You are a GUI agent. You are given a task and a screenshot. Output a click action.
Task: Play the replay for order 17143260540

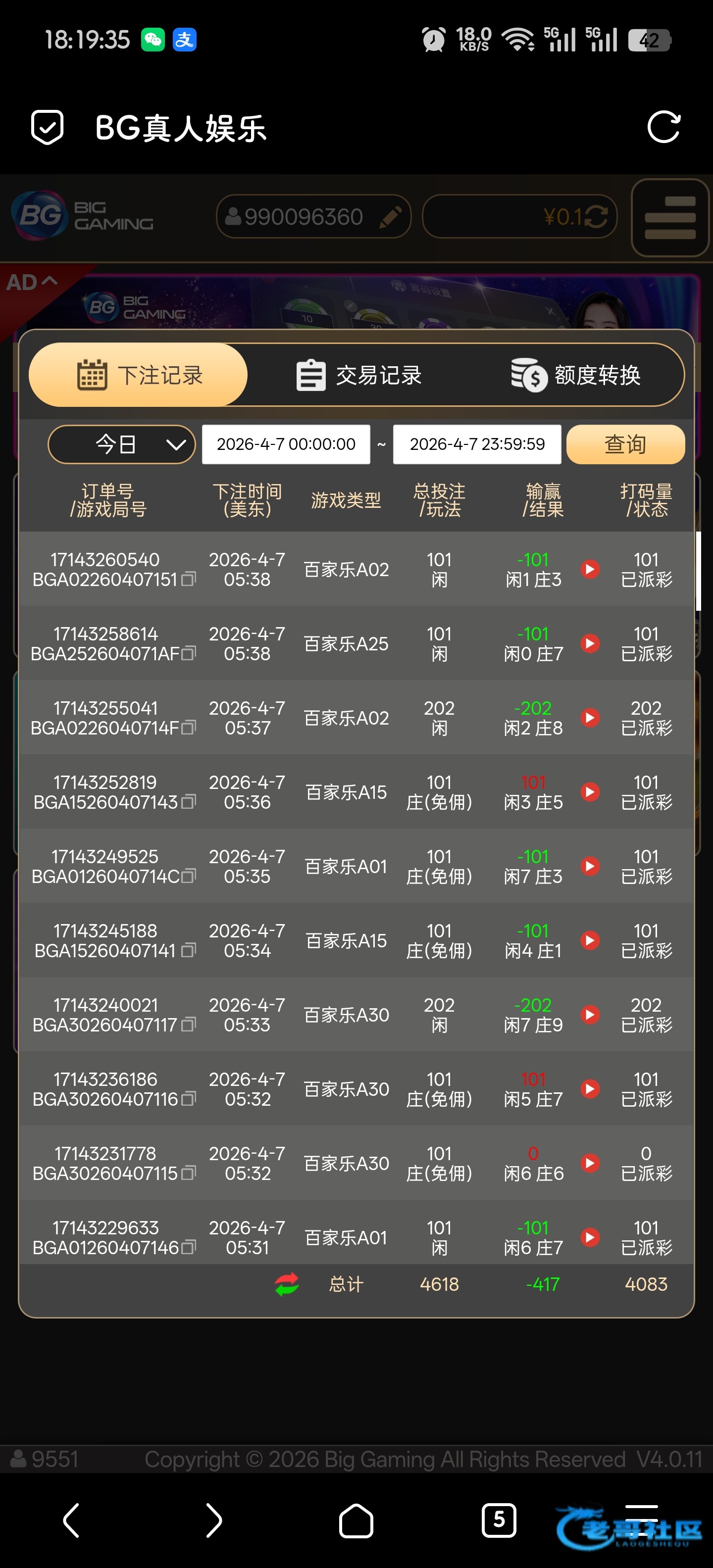(589, 569)
